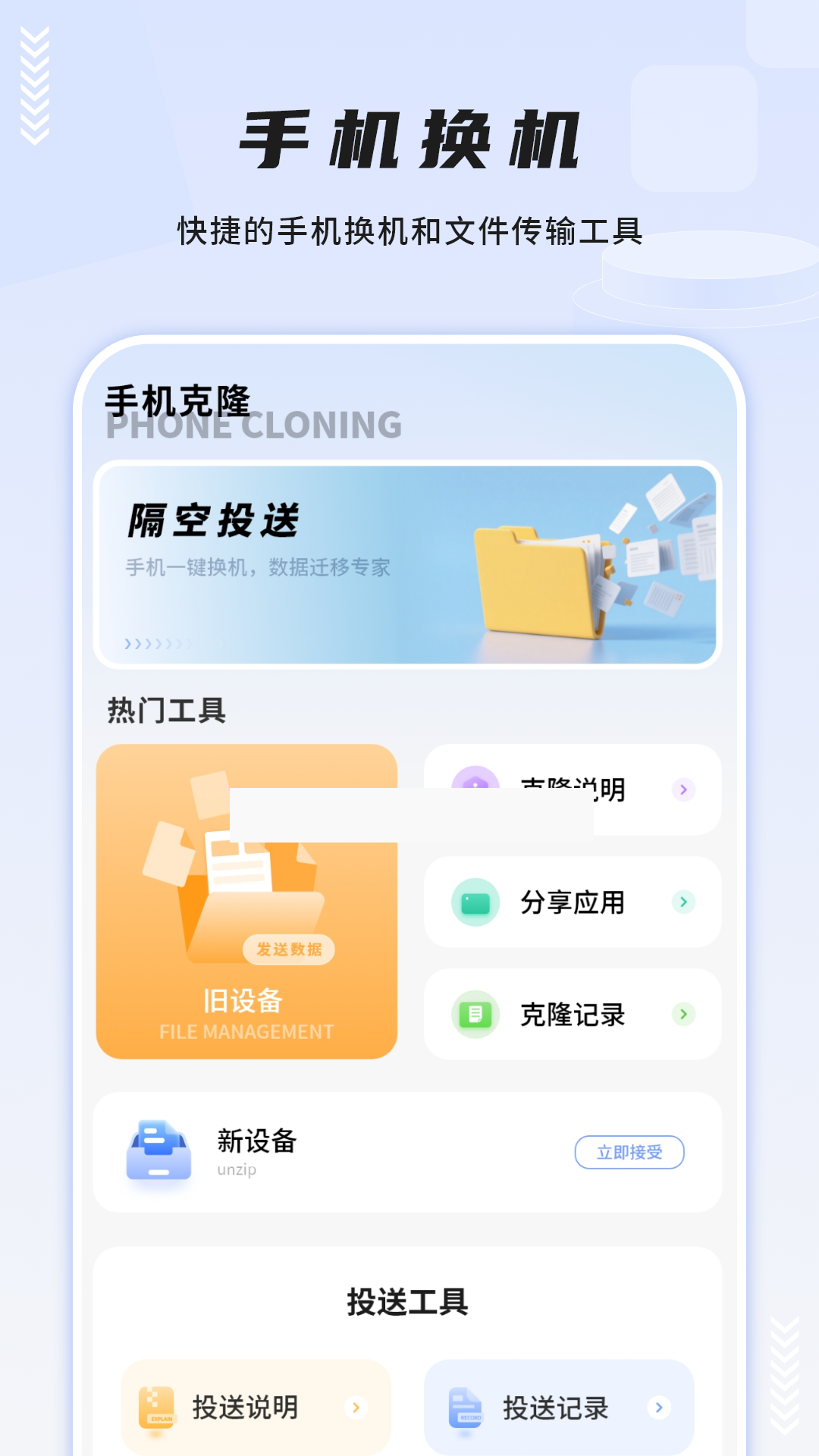Image resolution: width=819 pixels, height=1456 pixels.
Task: Tap the 立即接受 button
Action: tap(630, 1151)
